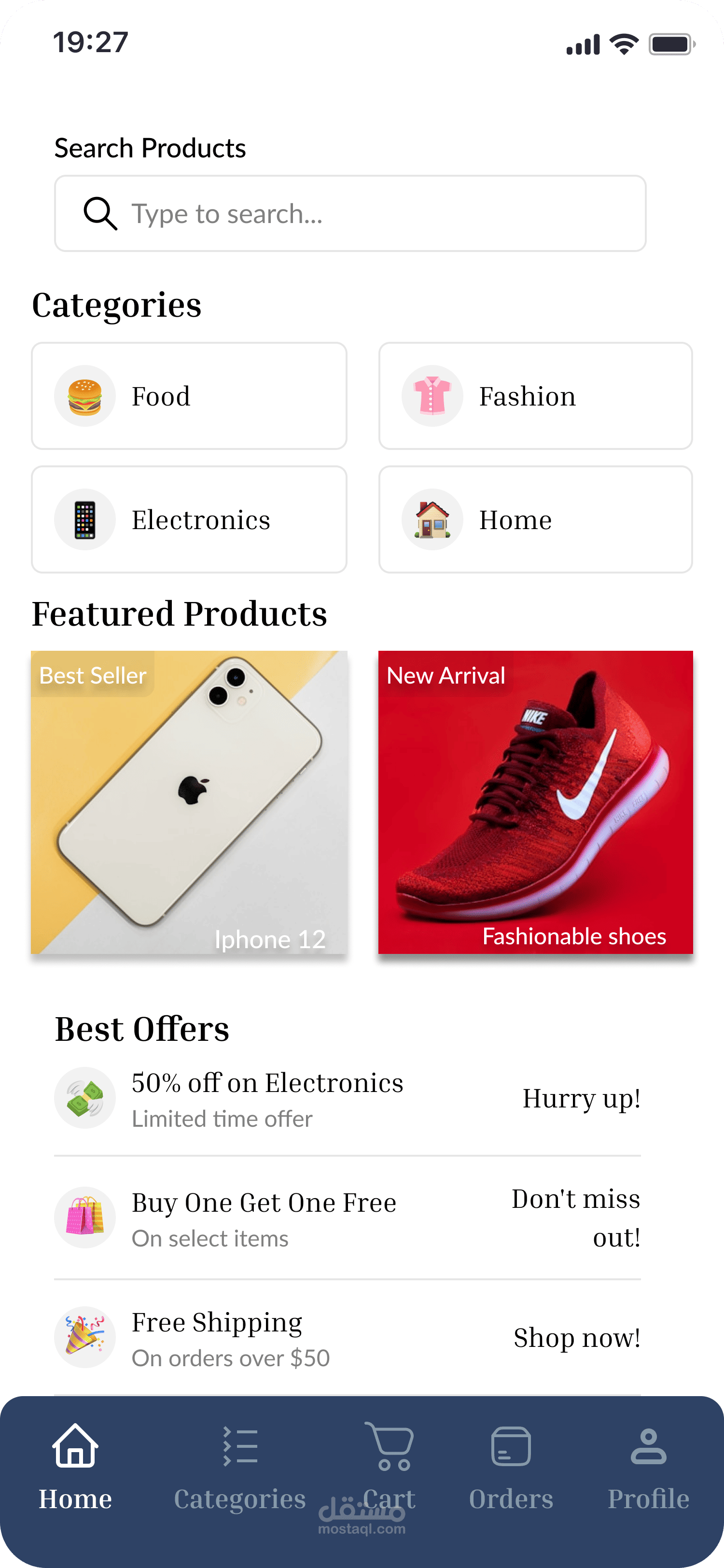Open the Fashion category
724x1568 pixels.
pyautogui.click(x=535, y=396)
